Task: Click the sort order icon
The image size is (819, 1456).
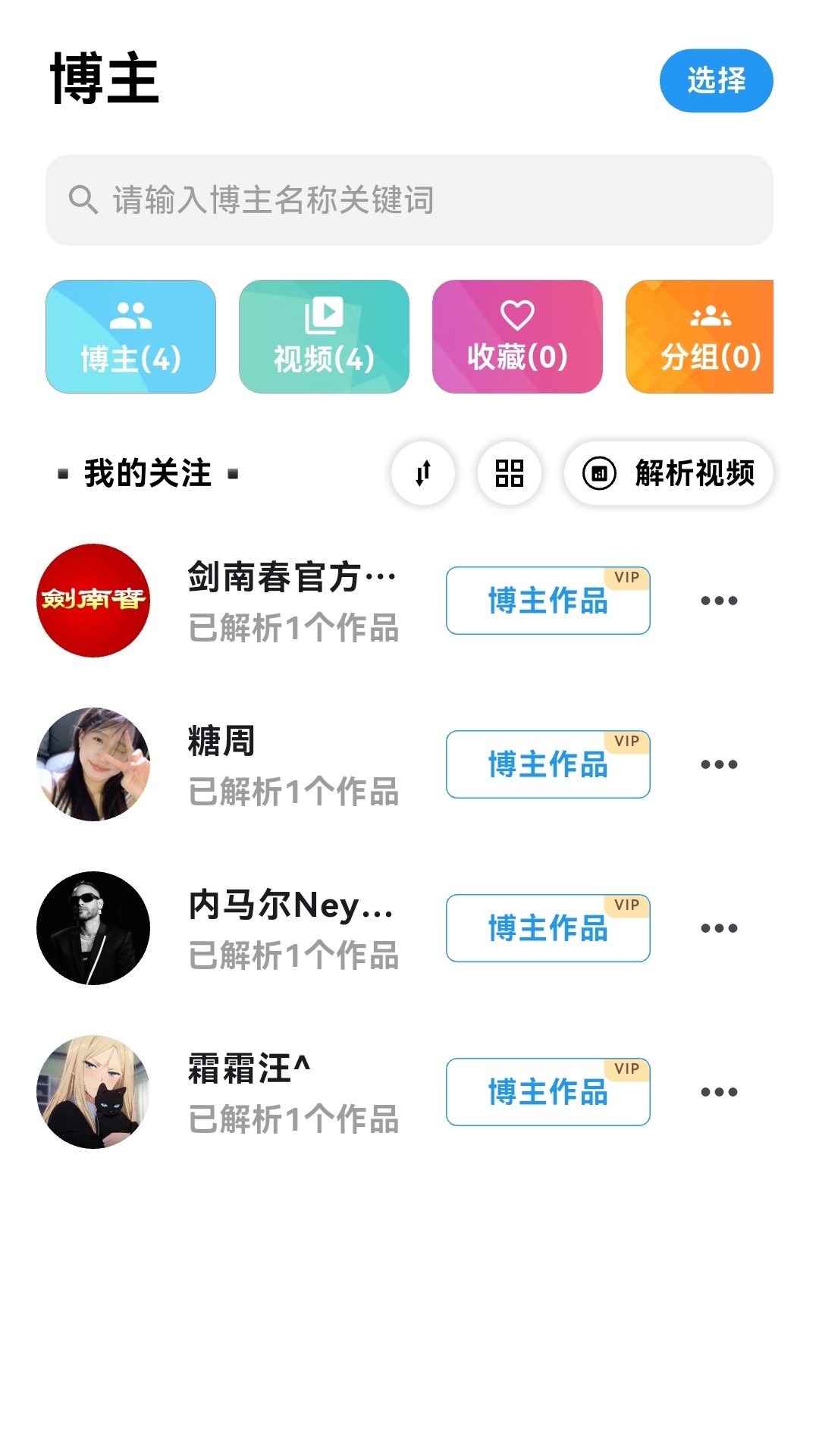Action: point(422,473)
